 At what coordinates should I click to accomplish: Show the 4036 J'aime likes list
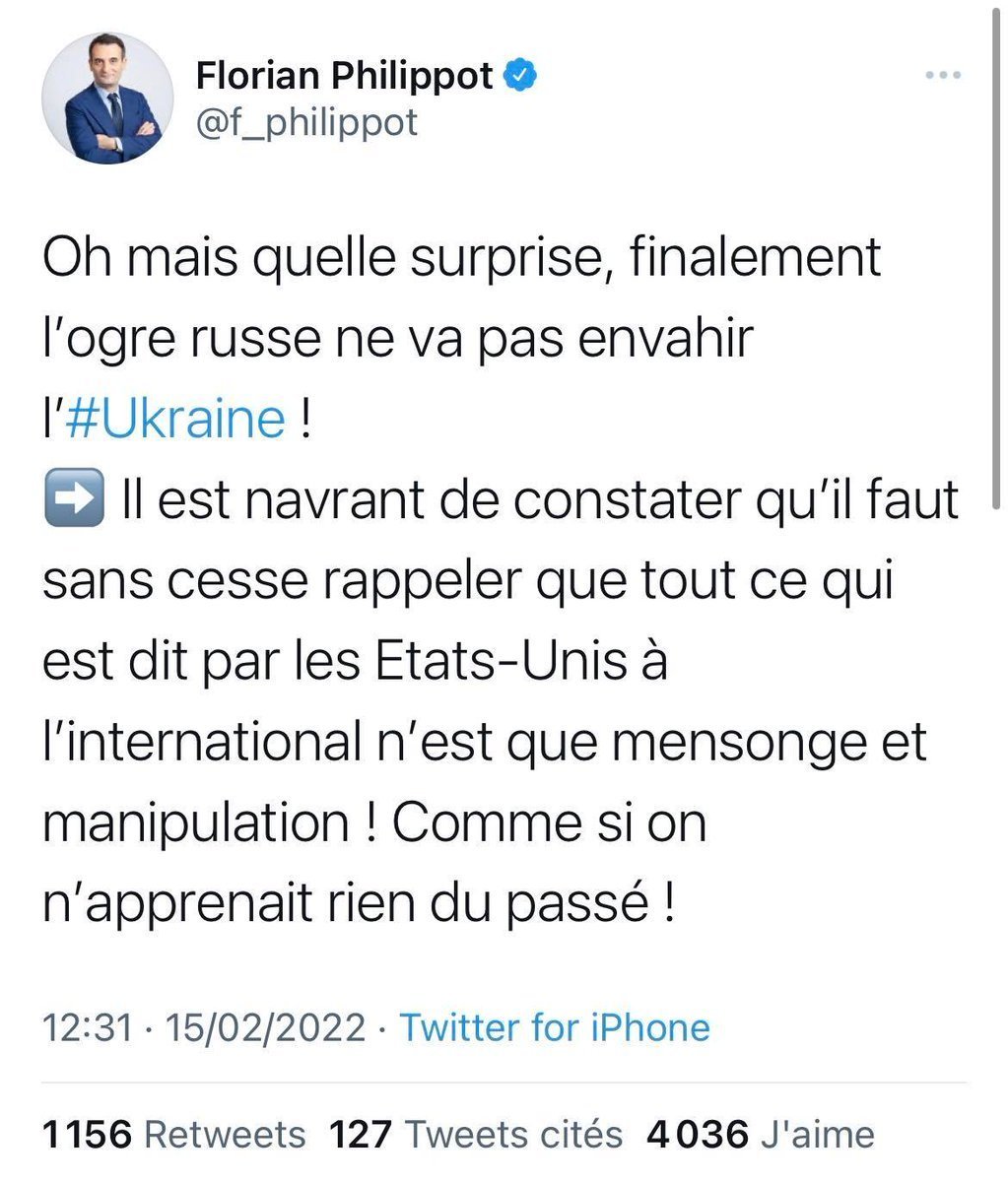pos(761,1135)
